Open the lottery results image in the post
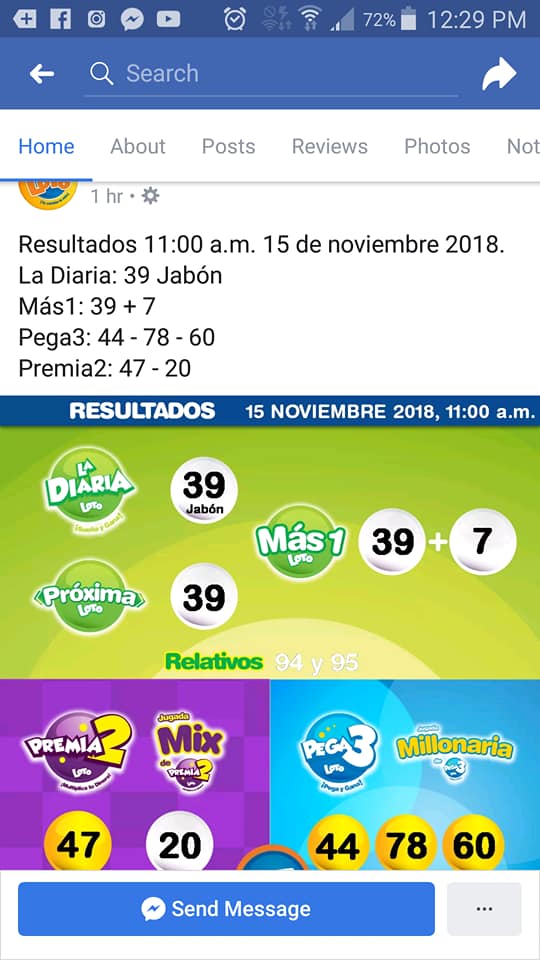 (270, 632)
